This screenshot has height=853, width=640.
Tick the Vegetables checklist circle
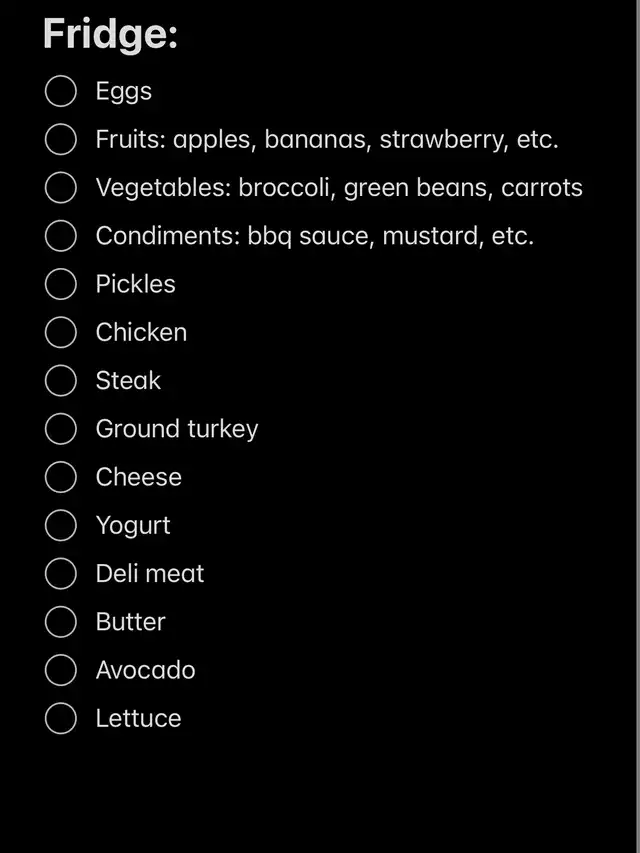[x=60, y=187]
